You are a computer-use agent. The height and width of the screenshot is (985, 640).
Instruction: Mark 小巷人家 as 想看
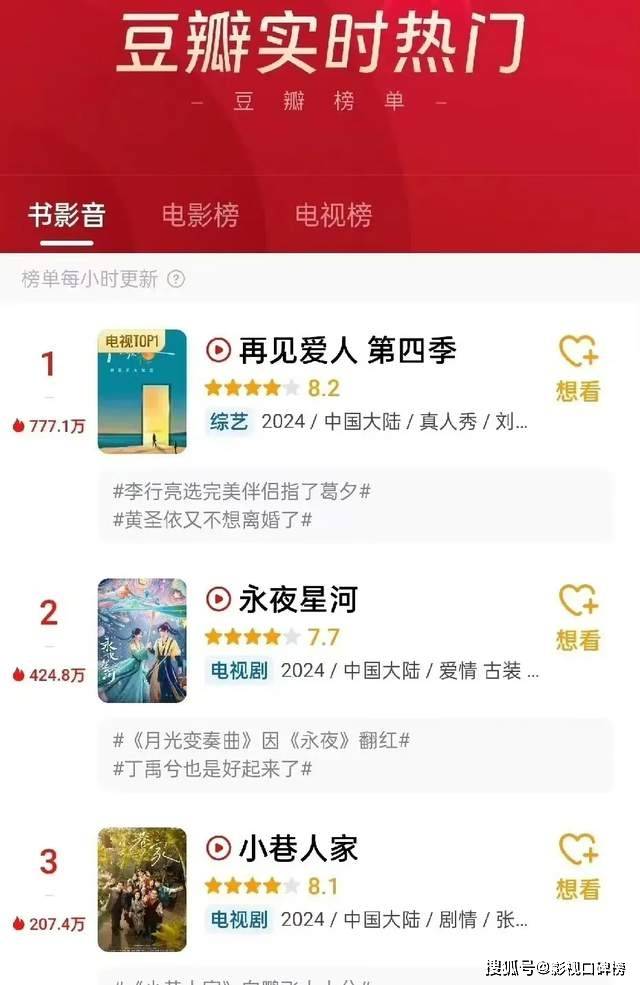[578, 866]
